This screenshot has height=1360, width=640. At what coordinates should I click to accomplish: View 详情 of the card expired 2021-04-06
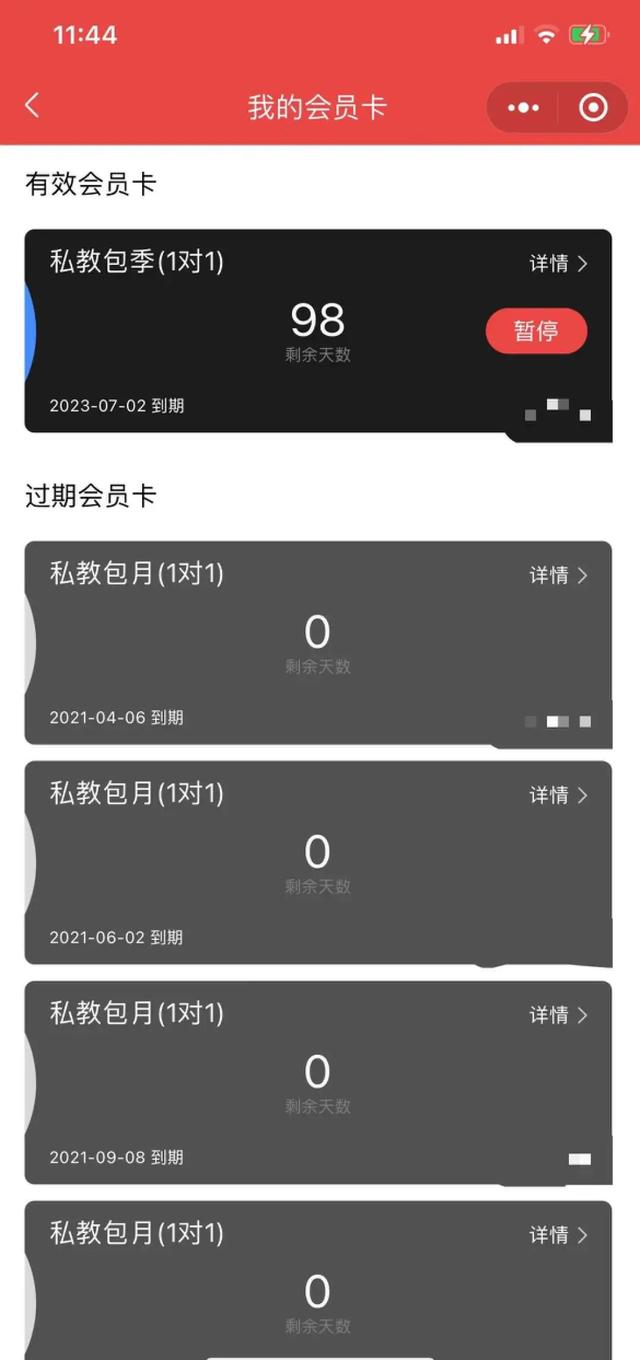click(x=558, y=575)
